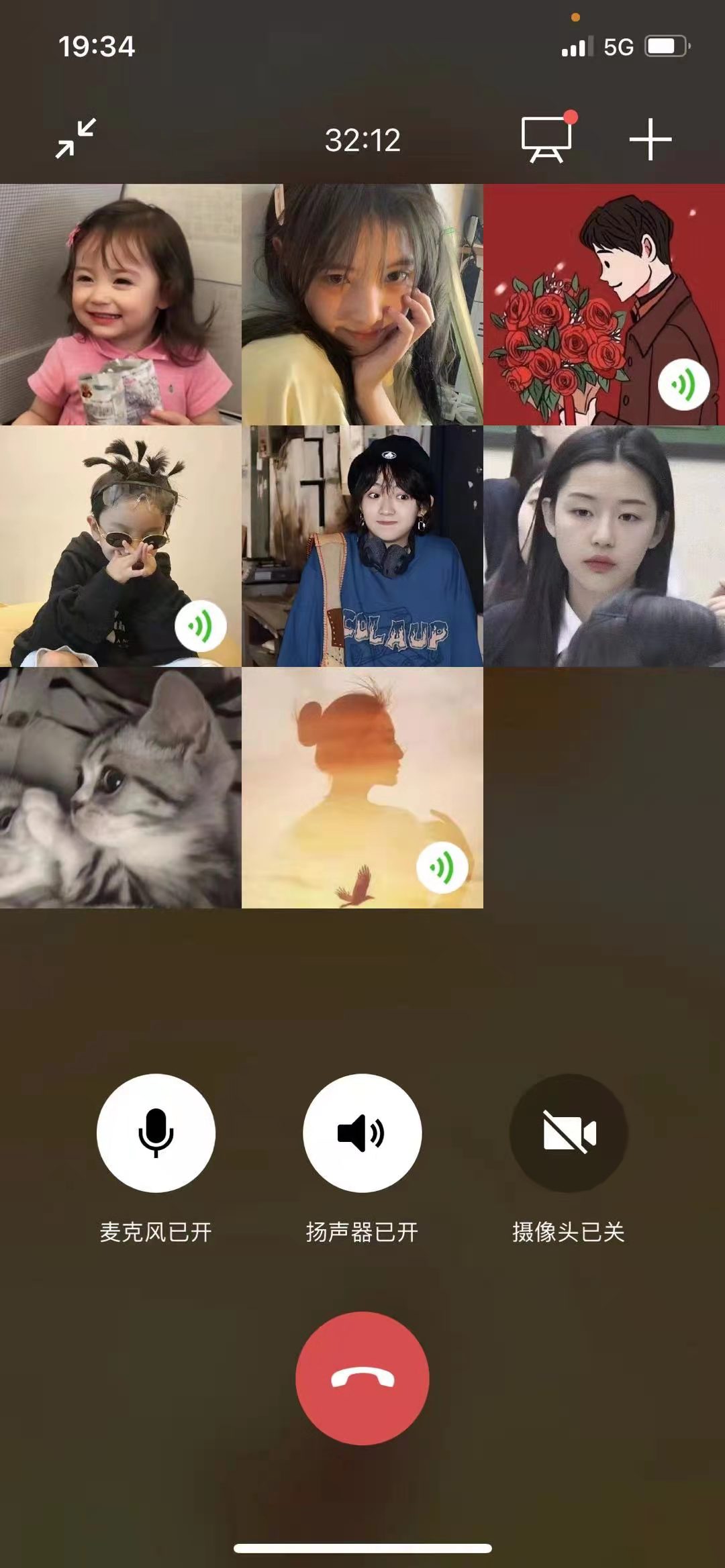
Task: Tap the cartoon man with roses tile
Action: 603,305
